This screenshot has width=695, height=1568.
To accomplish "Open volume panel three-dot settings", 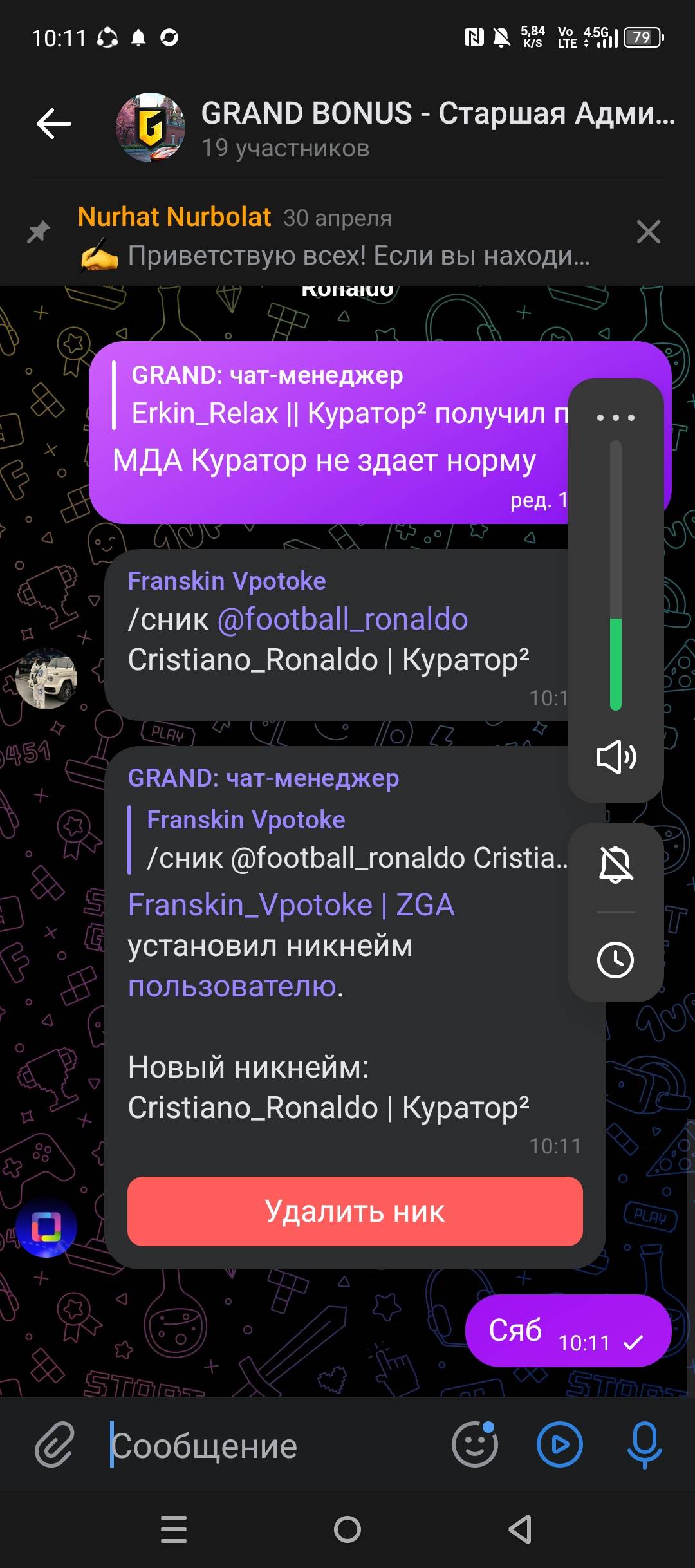I will coord(616,418).
